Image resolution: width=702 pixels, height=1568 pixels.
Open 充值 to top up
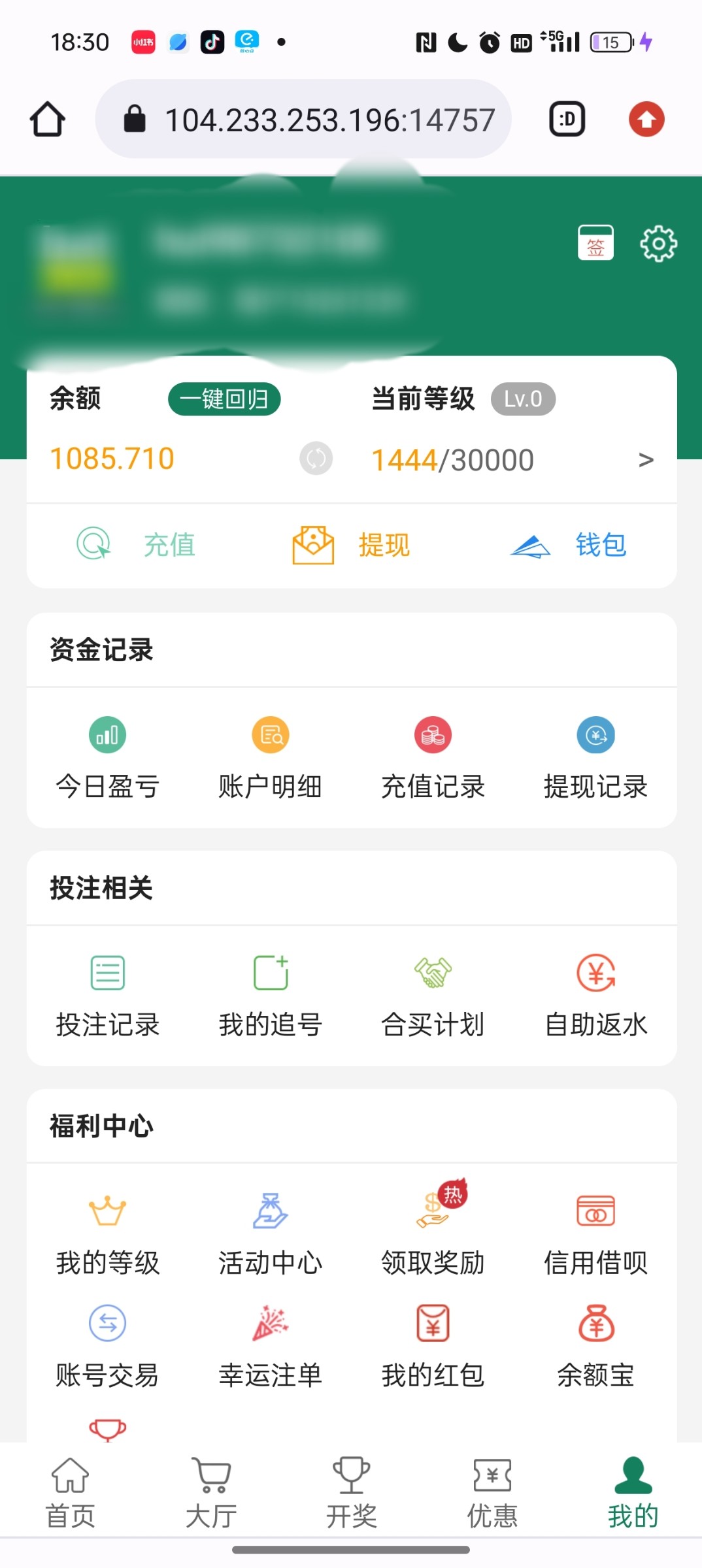coord(137,545)
